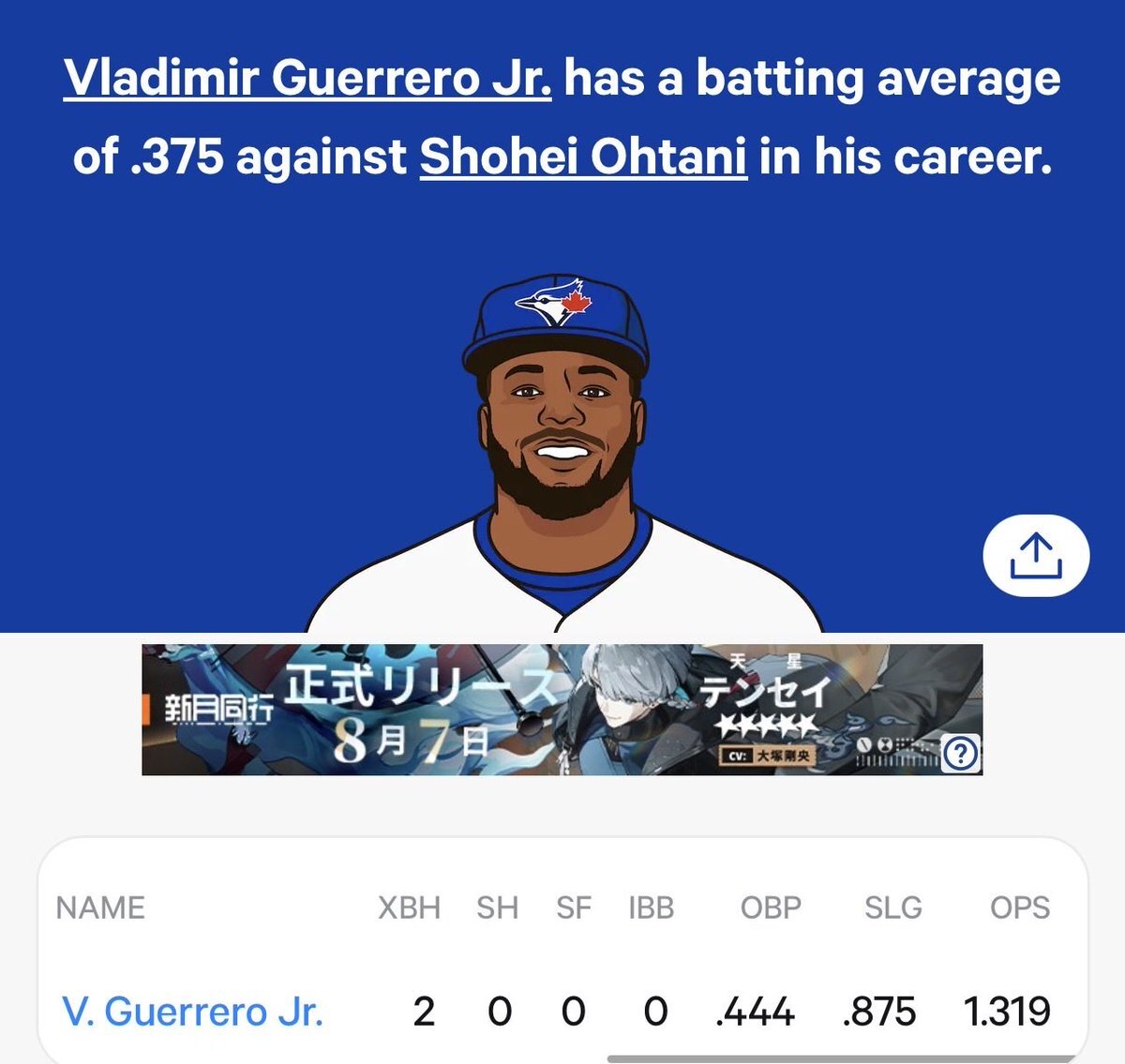Share this batting stat
The height and width of the screenshot is (1064, 1125).
[x=1035, y=557]
